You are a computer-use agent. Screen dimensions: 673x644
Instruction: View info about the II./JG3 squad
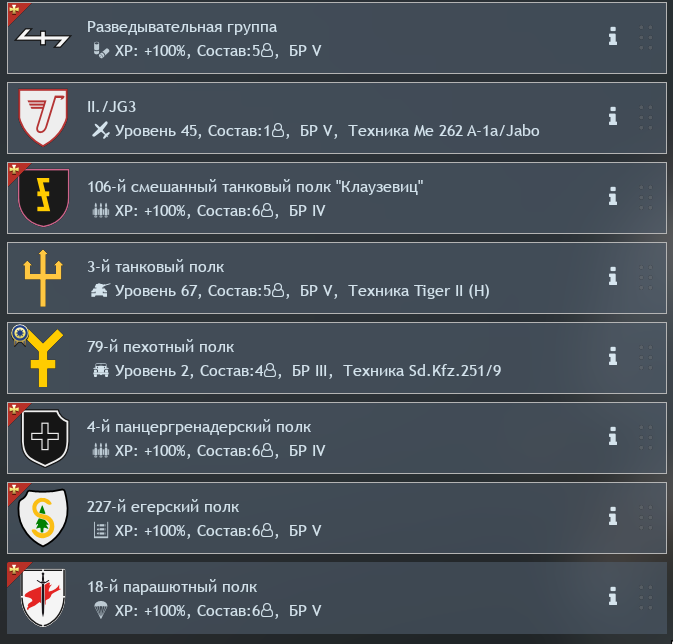[x=613, y=117]
